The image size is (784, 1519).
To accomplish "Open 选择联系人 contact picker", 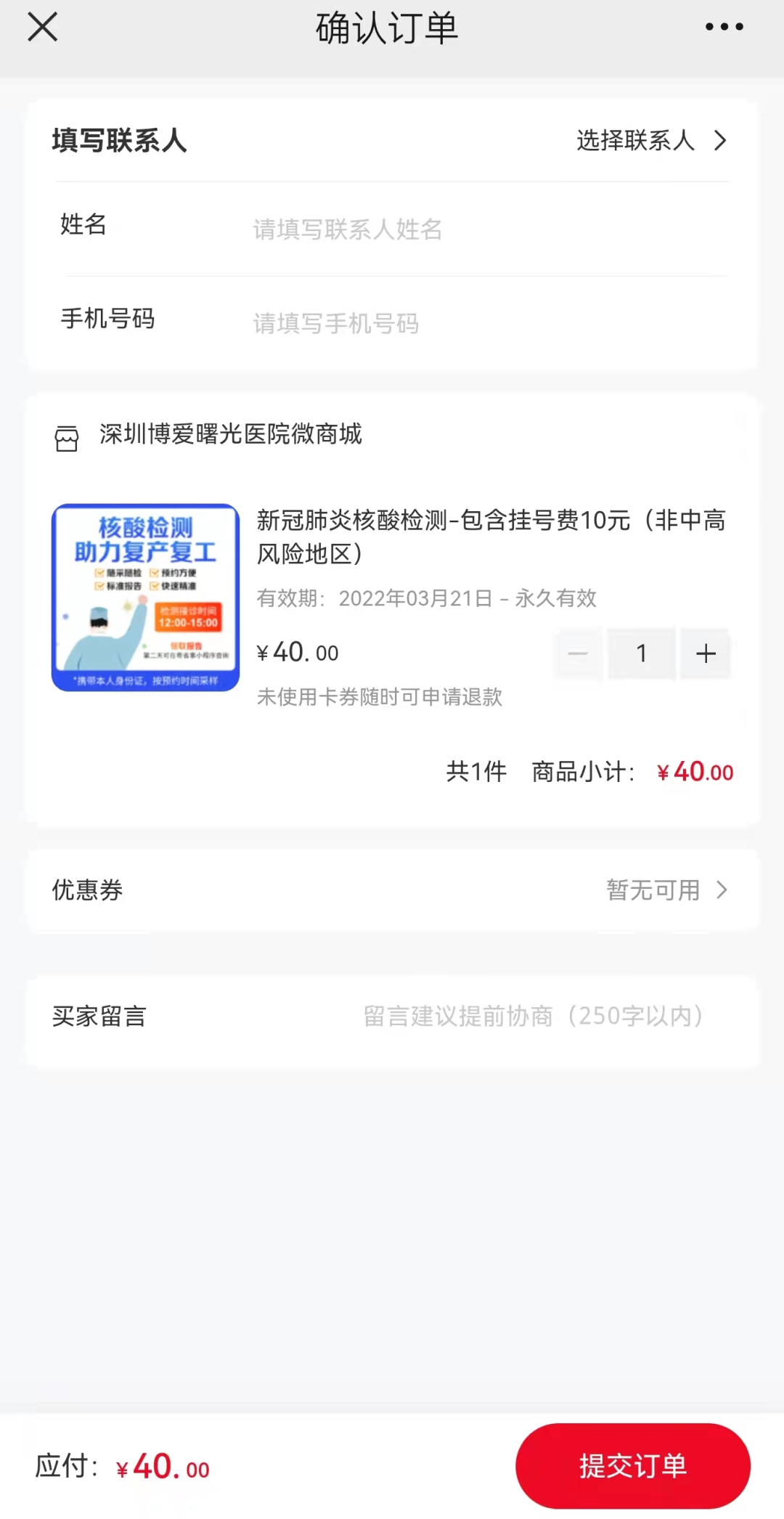I will point(651,140).
